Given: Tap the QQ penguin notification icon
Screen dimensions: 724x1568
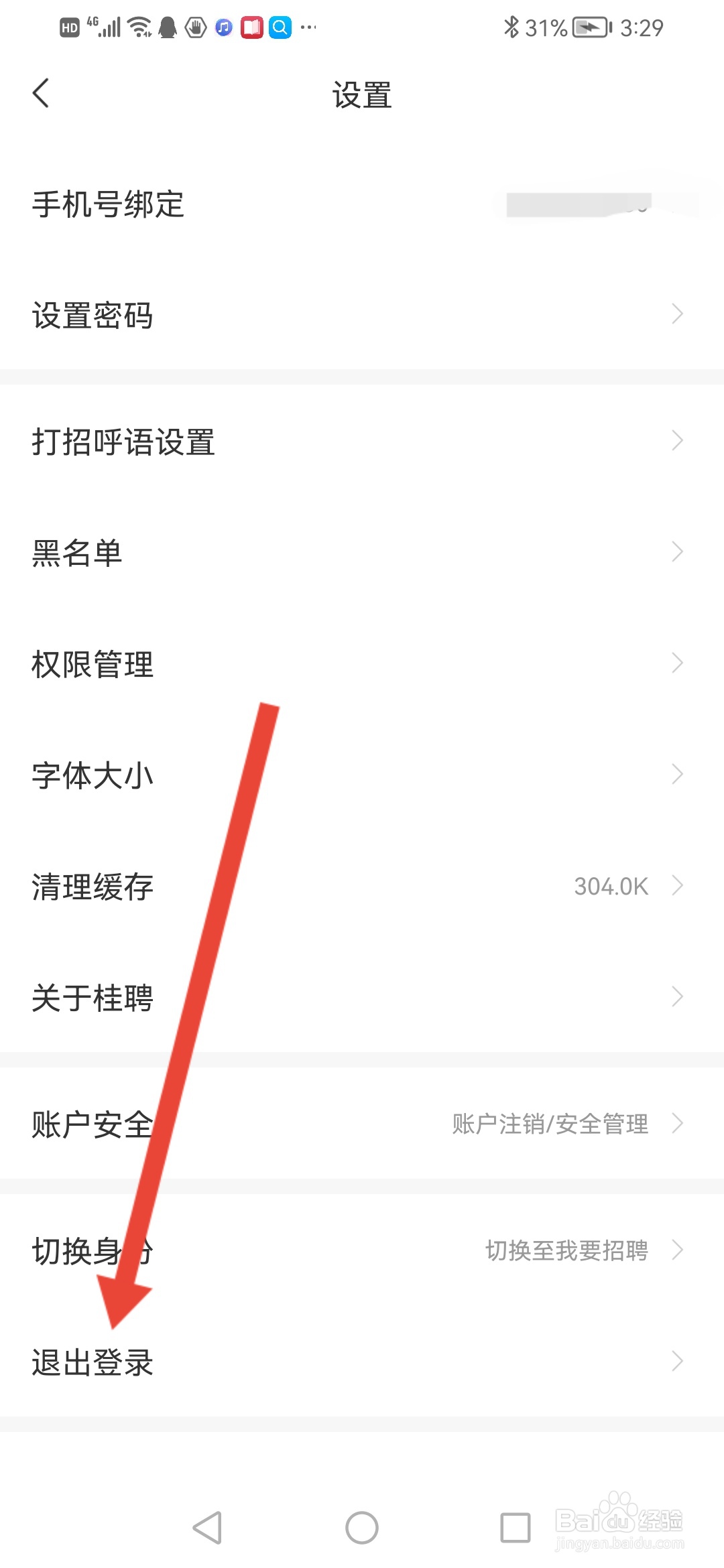Looking at the screenshot, I should point(167,27).
